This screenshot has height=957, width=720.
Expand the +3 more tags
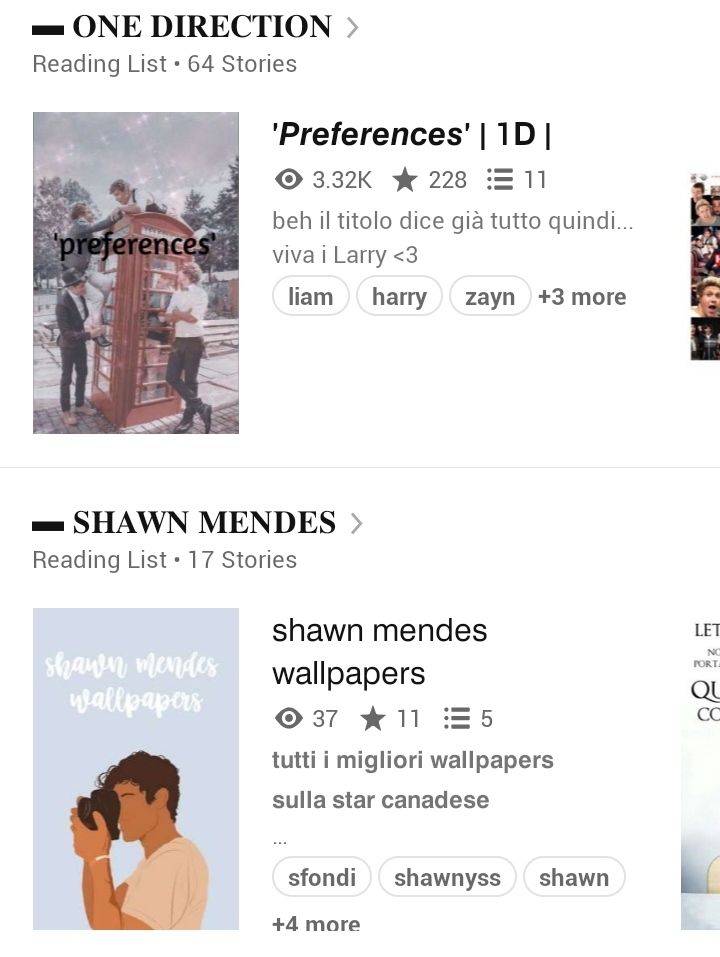click(582, 297)
